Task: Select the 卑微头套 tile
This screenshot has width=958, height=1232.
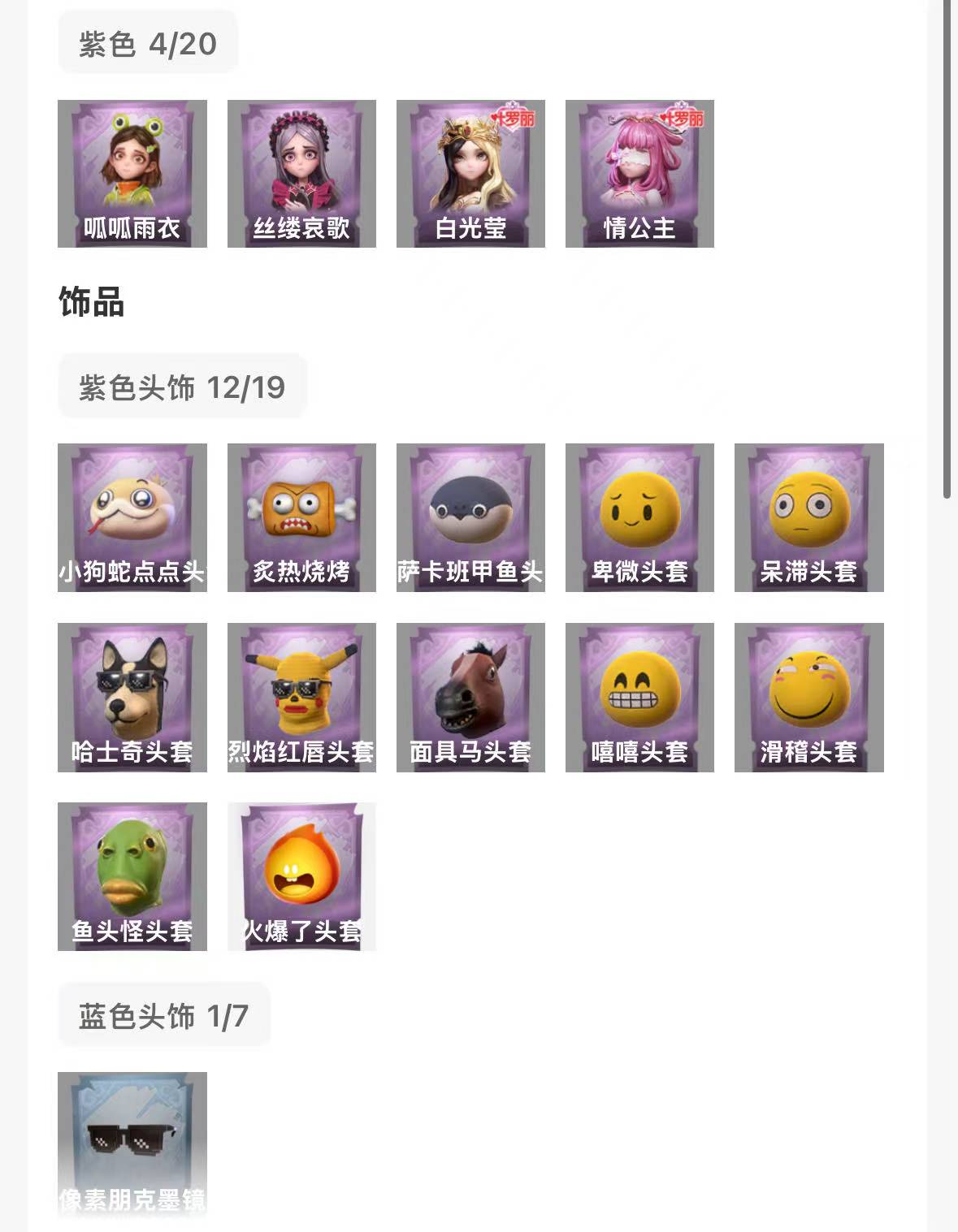Action: (x=639, y=517)
